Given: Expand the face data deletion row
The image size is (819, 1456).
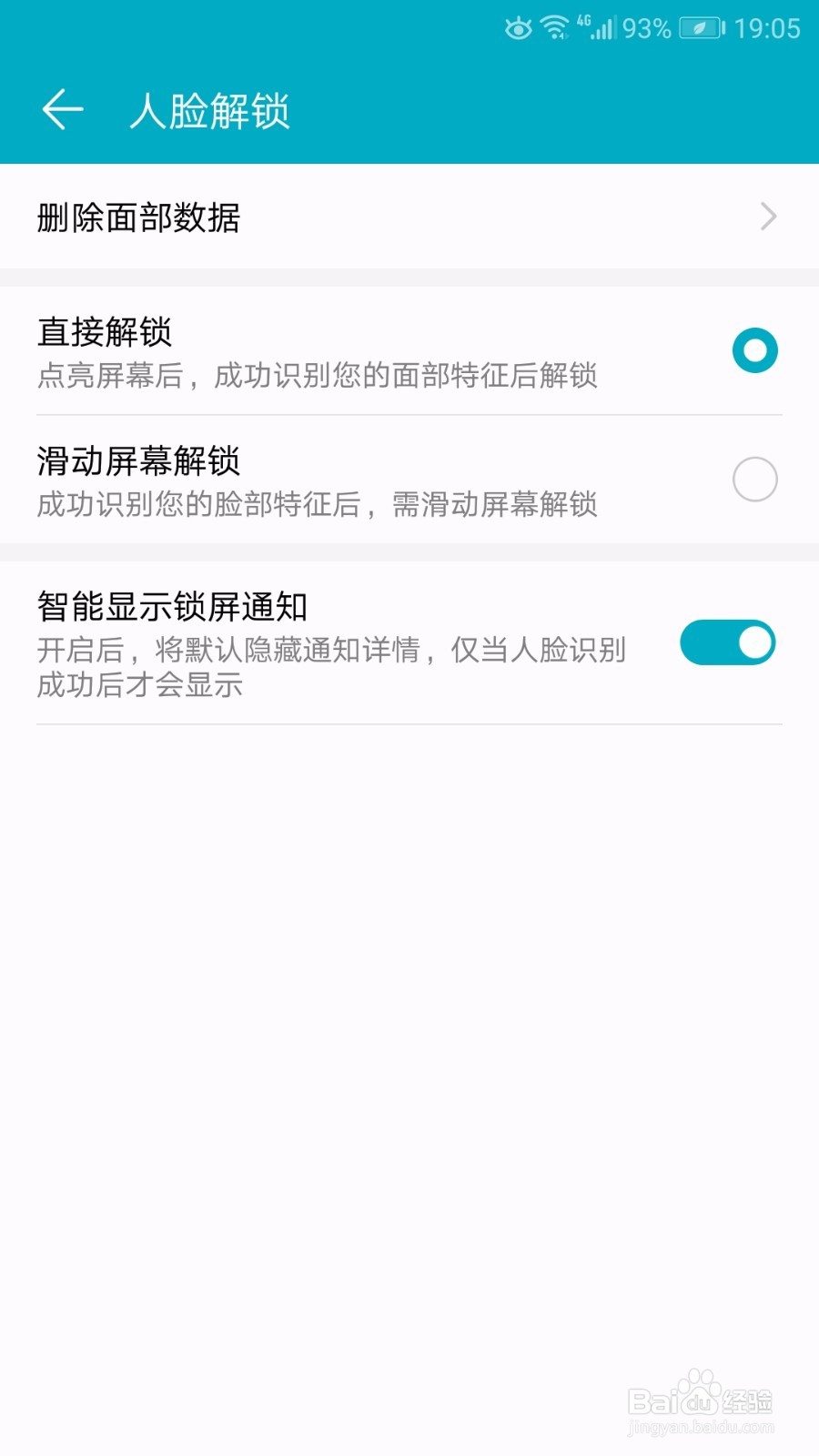Looking at the screenshot, I should click(x=409, y=217).
